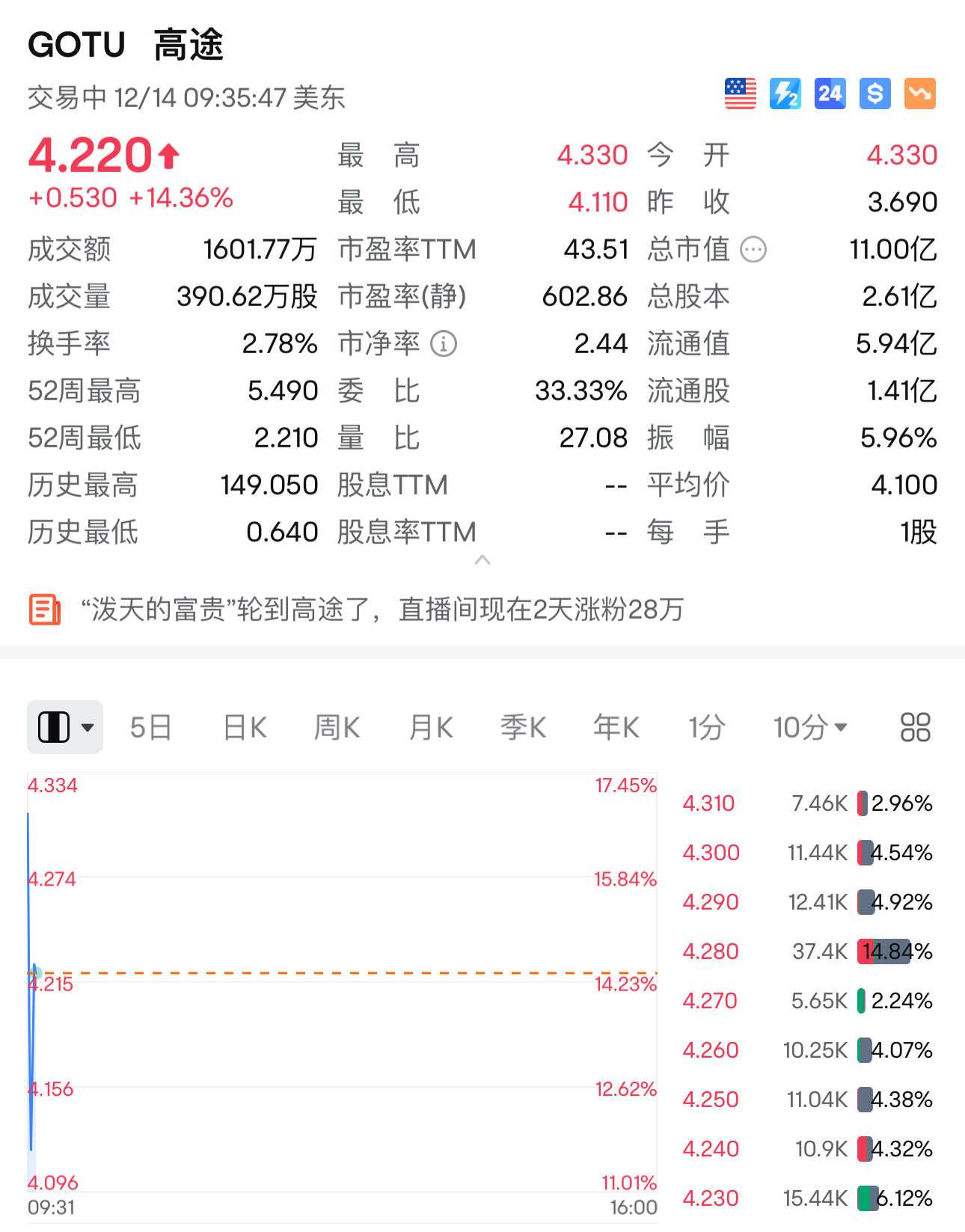The height and width of the screenshot is (1232, 965).
Task: Switch to the 5日 chart
Action: 150,727
